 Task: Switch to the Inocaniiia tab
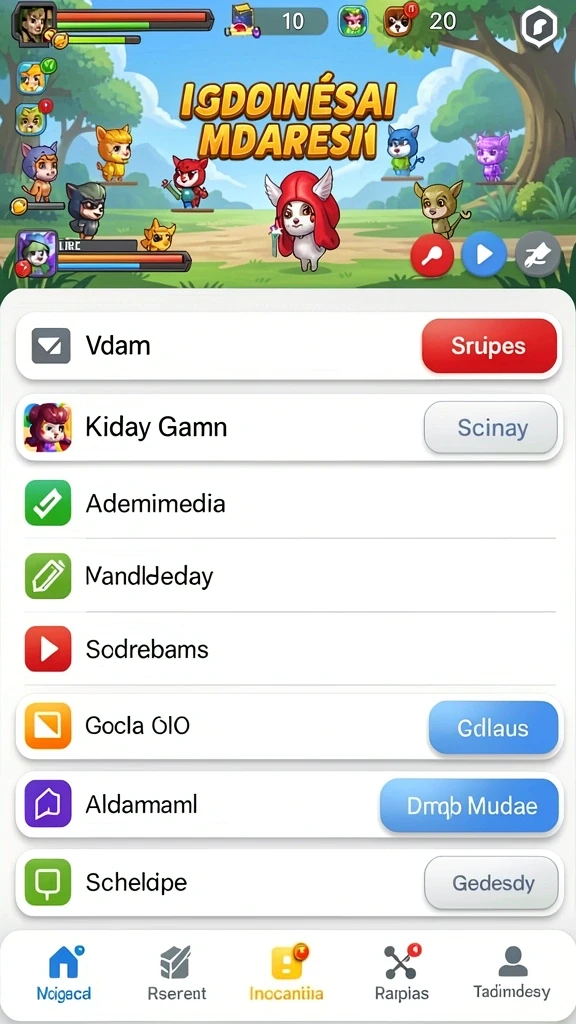click(287, 973)
